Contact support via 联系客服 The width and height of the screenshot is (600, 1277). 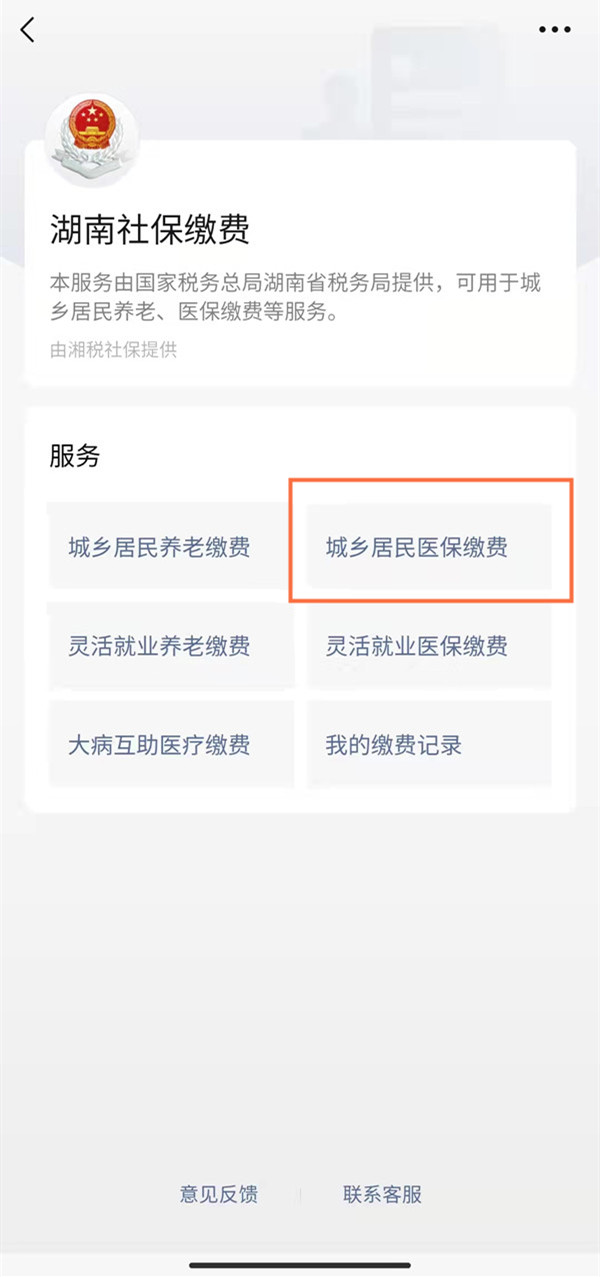coord(382,1194)
